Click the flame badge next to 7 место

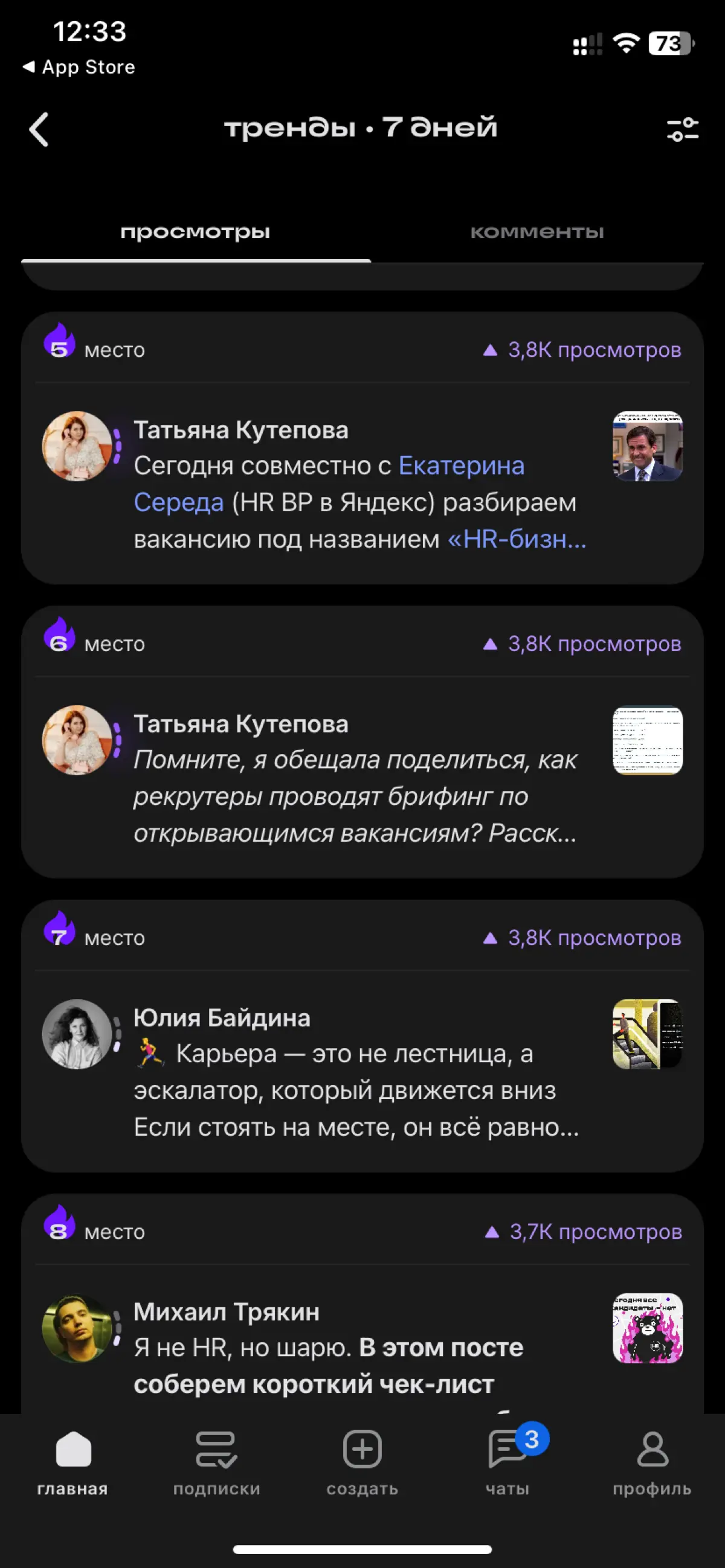(x=59, y=932)
